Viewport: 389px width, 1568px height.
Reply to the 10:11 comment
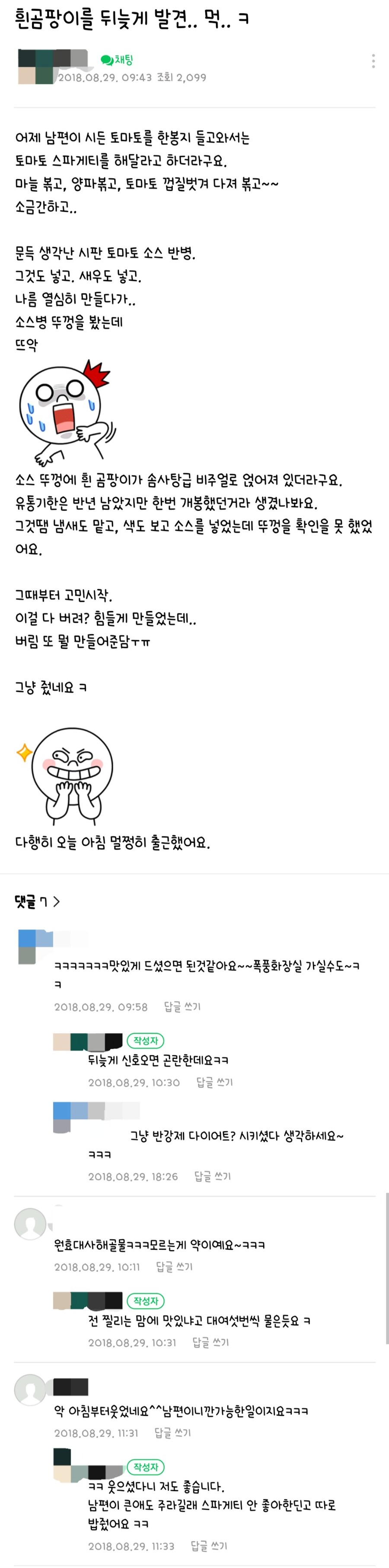coord(174,1267)
